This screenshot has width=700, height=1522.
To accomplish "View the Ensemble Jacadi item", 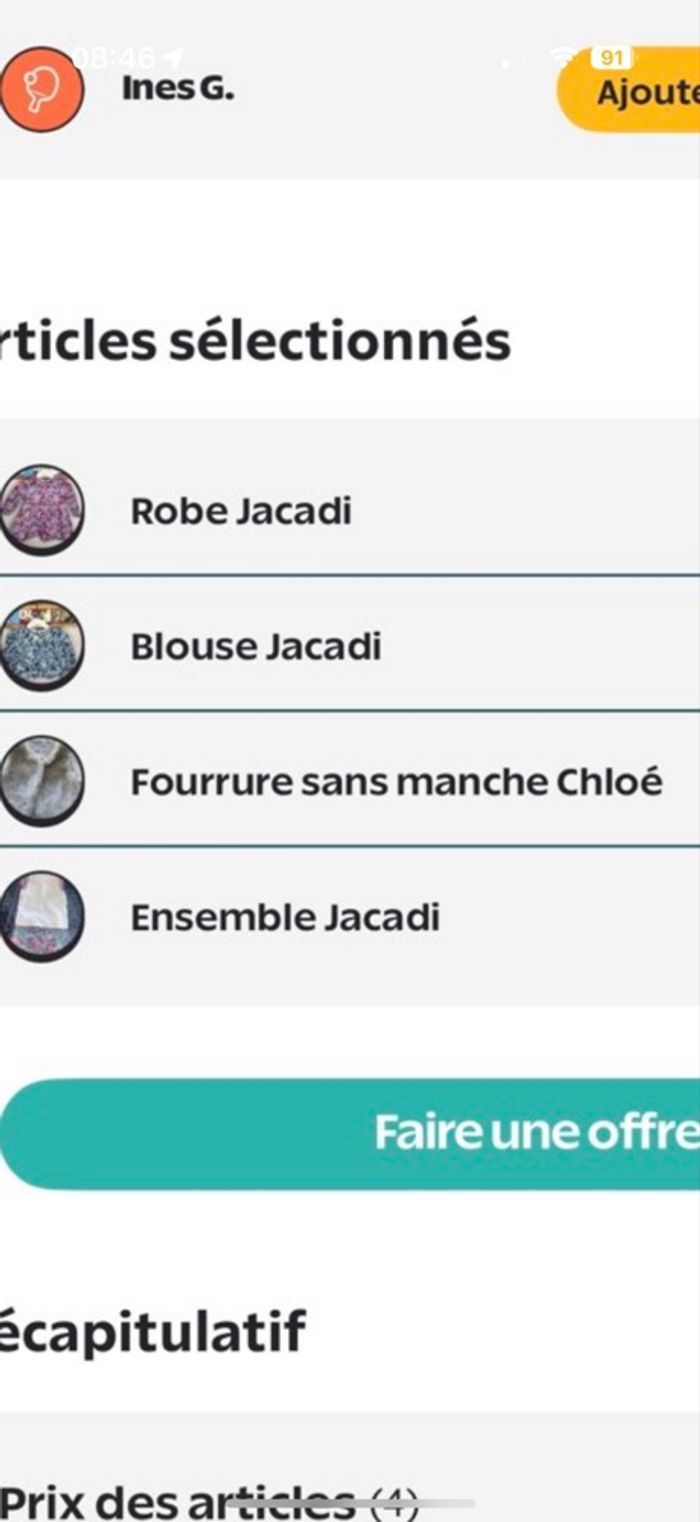I will (x=285, y=917).
